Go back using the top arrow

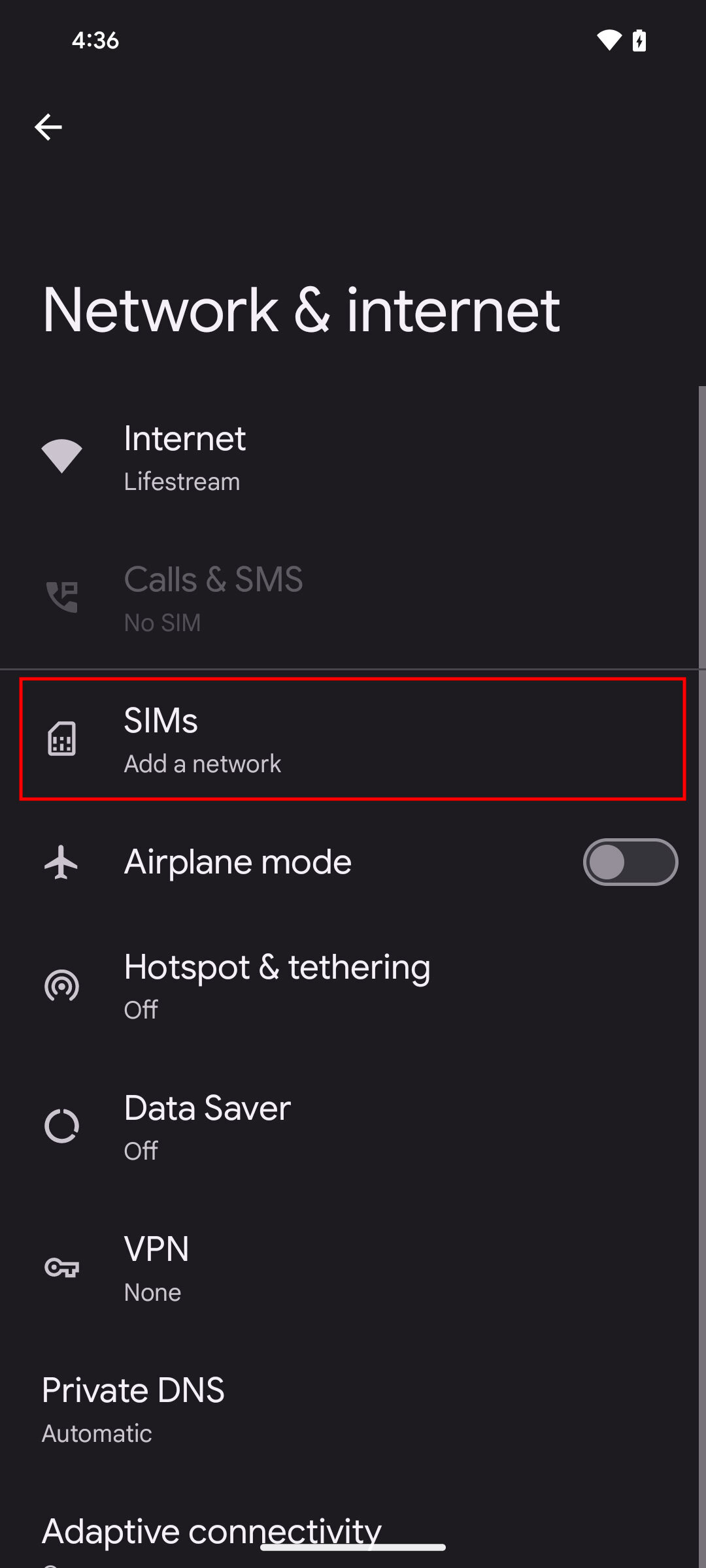click(x=48, y=127)
